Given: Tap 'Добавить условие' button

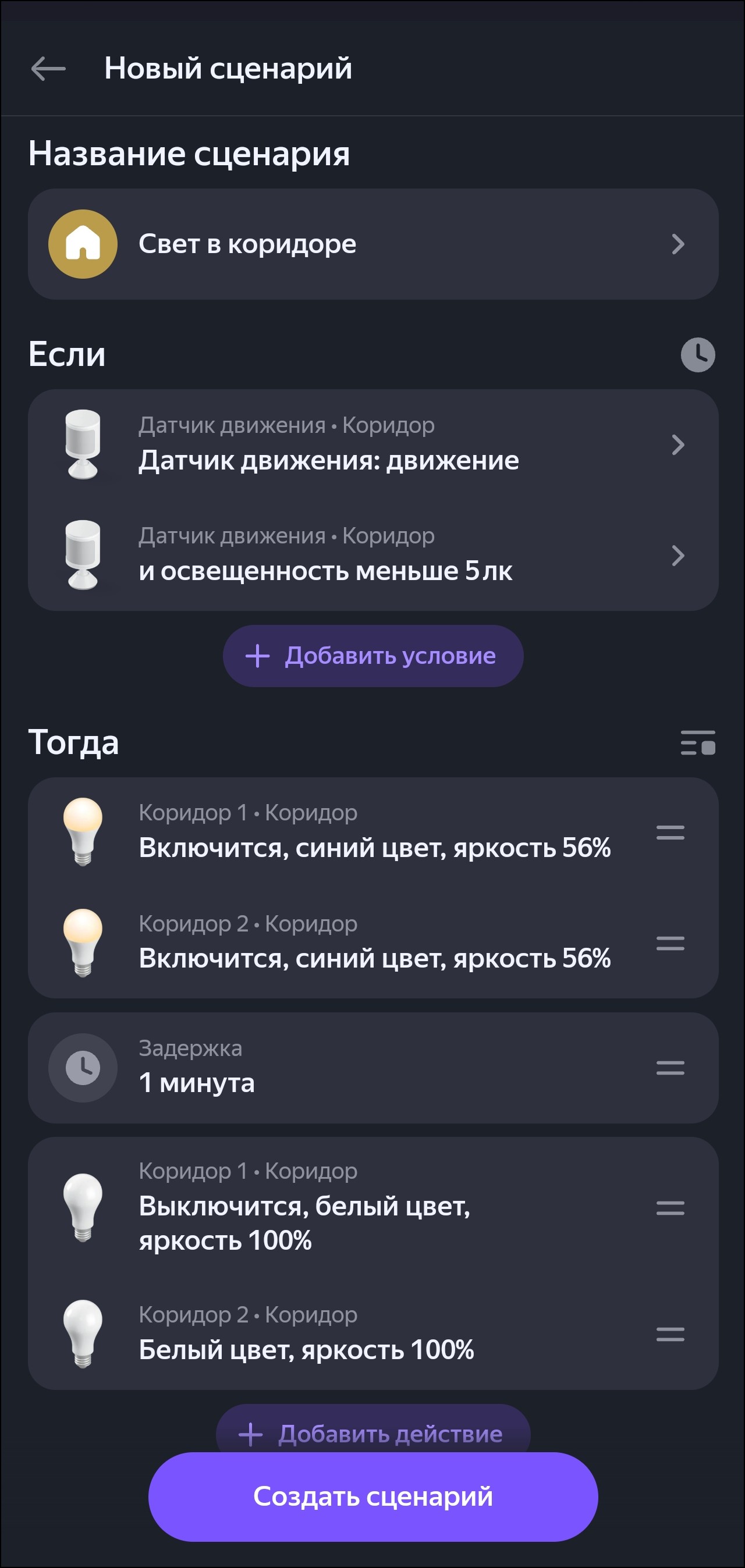Looking at the screenshot, I should click(373, 656).
